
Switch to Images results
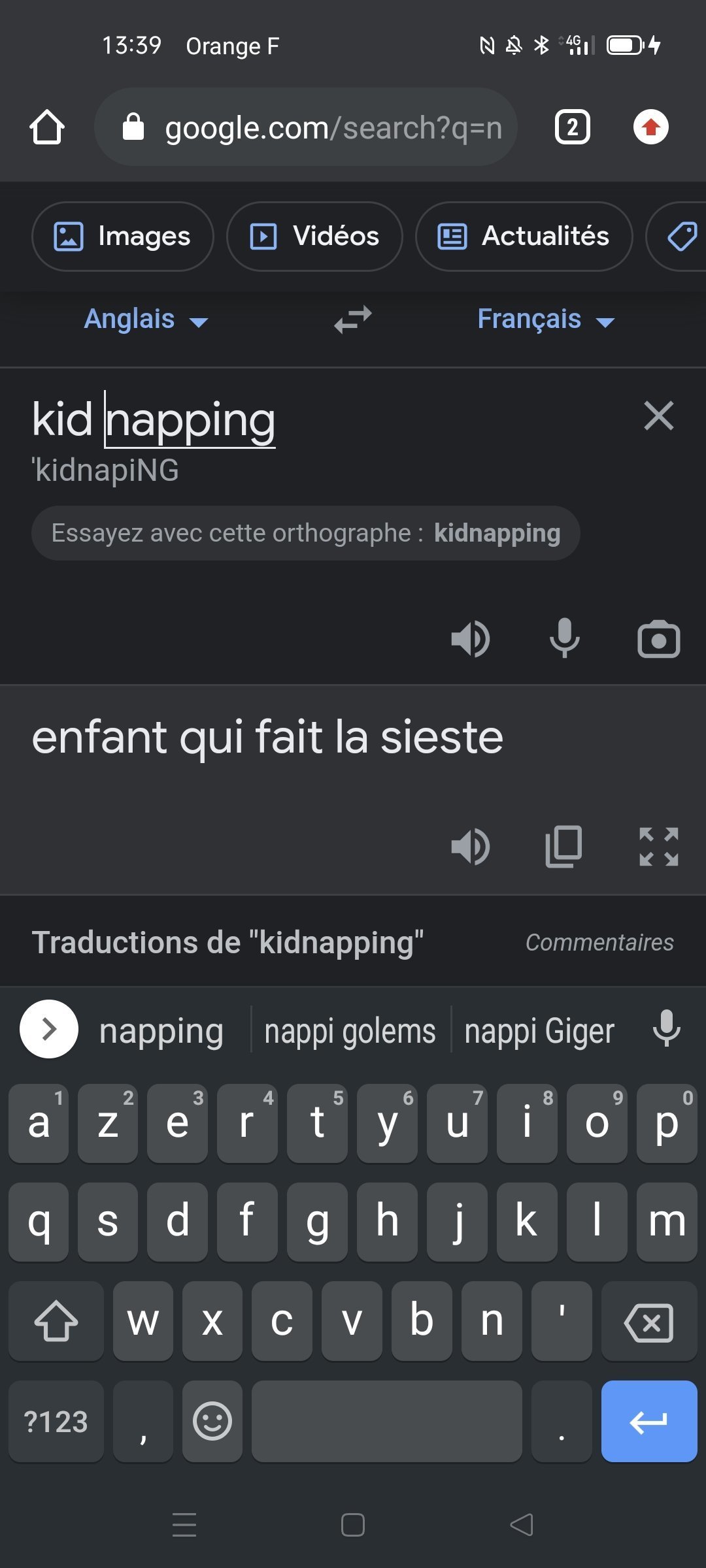pyautogui.click(x=123, y=237)
